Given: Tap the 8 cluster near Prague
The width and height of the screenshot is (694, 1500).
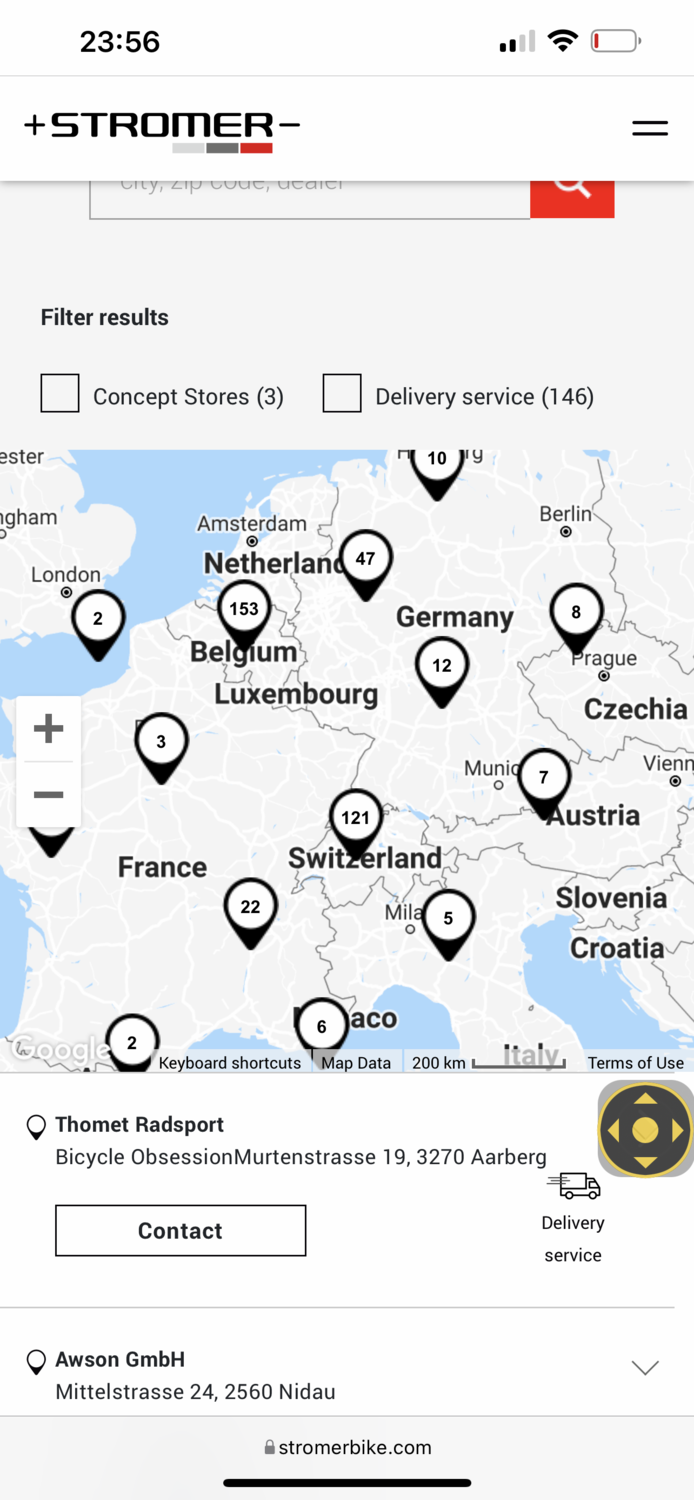Looking at the screenshot, I should click(576, 614).
